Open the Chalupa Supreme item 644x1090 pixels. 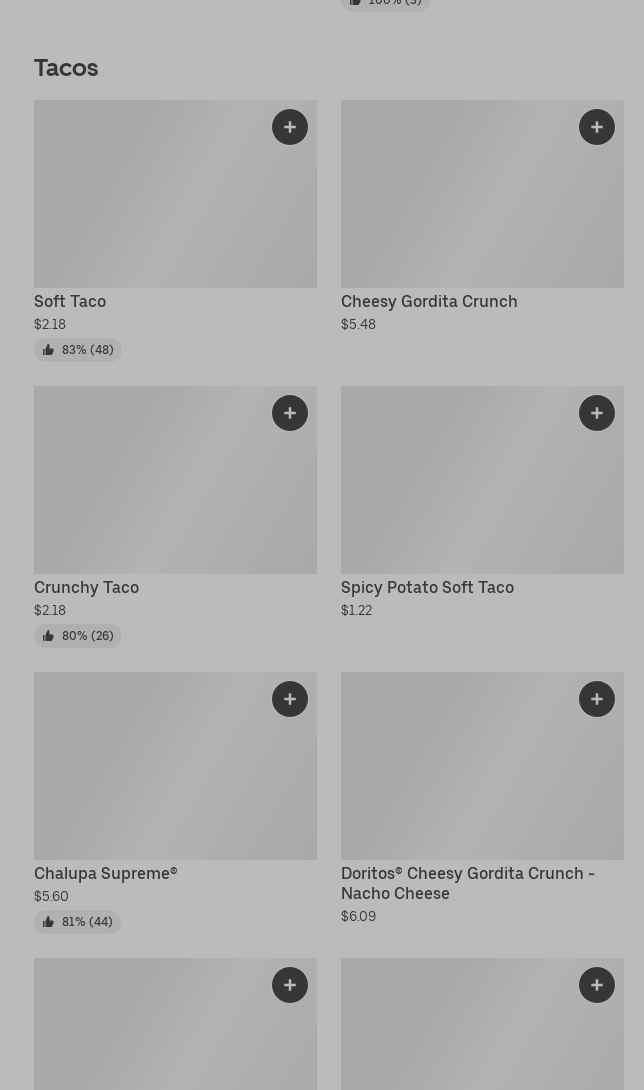coord(175,803)
